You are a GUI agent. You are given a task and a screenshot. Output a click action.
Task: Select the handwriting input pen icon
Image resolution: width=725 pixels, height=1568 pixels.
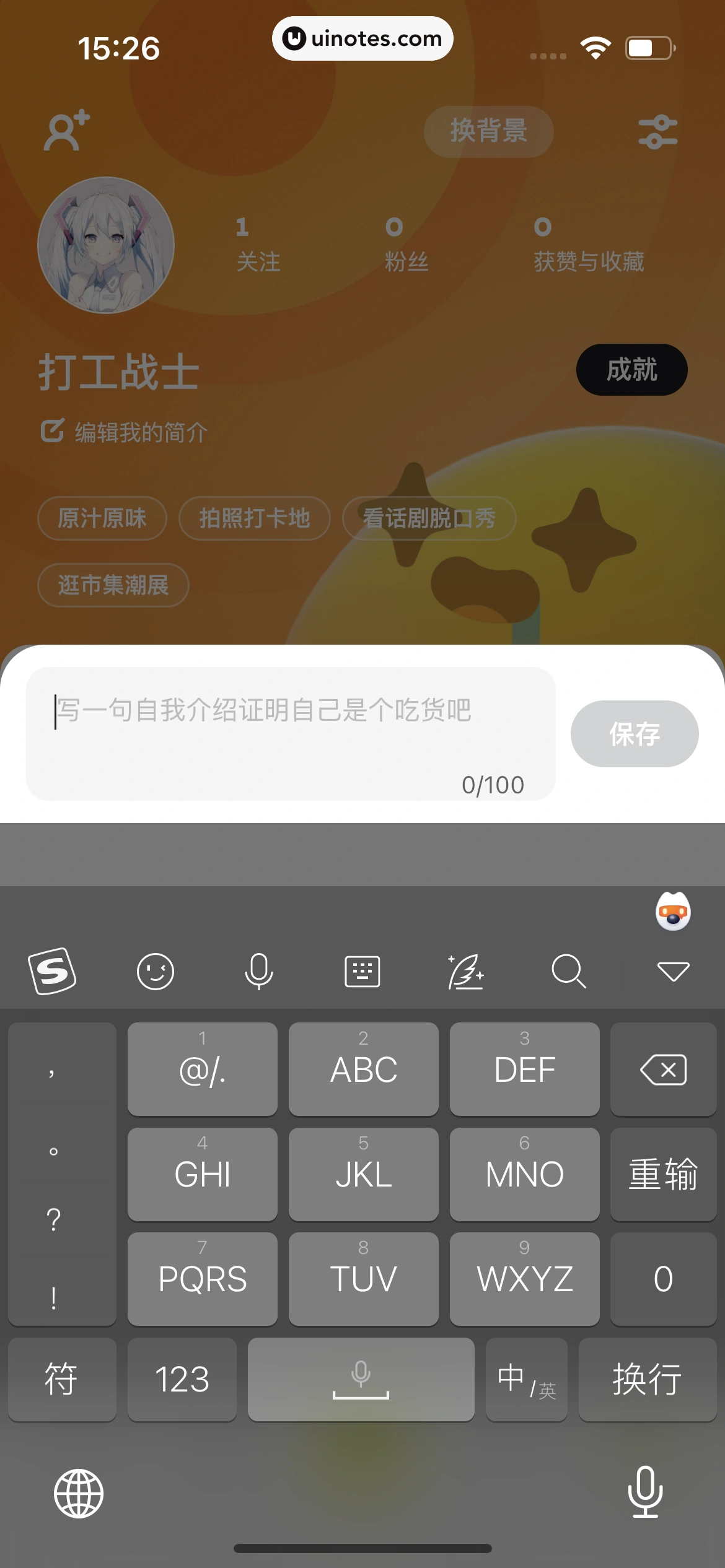(x=466, y=971)
